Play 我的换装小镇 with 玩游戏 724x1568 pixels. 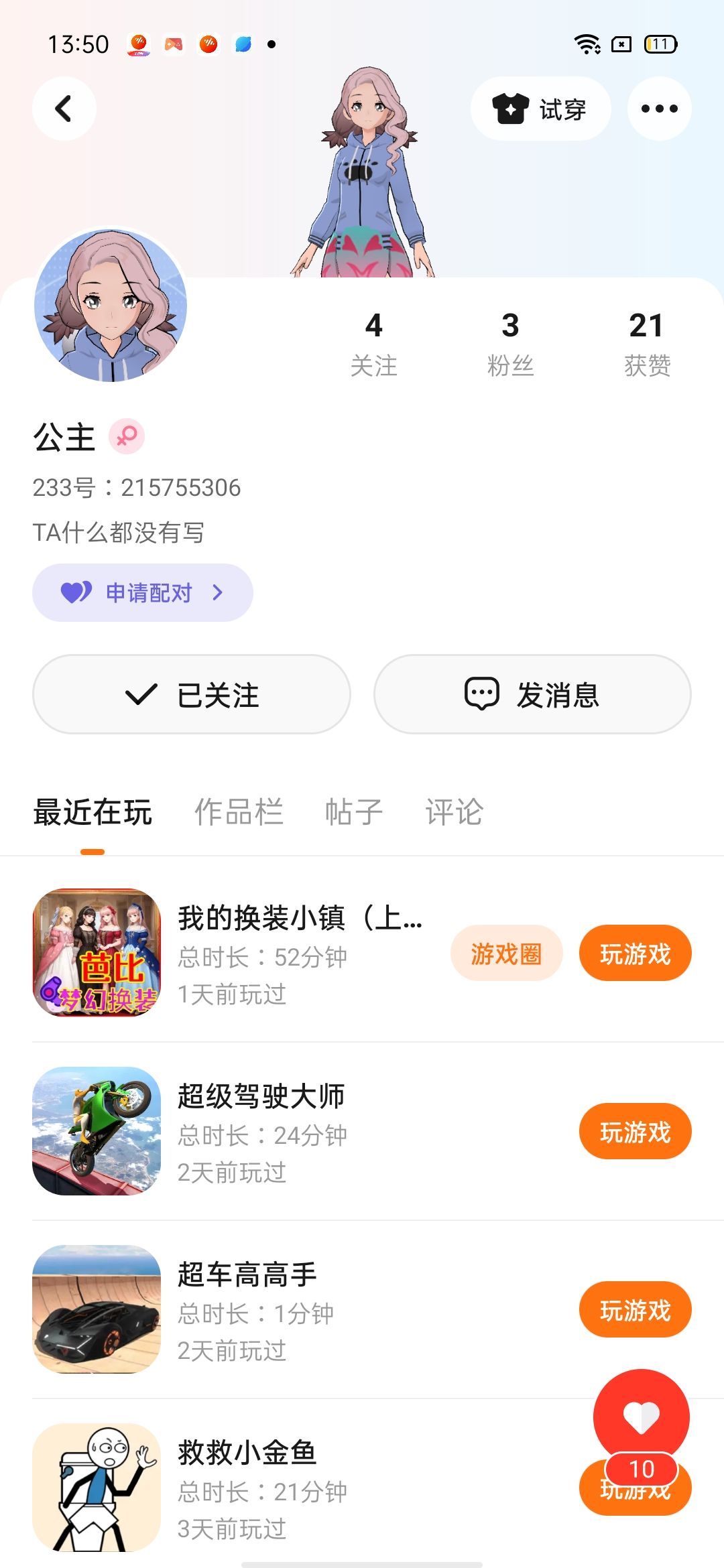635,953
